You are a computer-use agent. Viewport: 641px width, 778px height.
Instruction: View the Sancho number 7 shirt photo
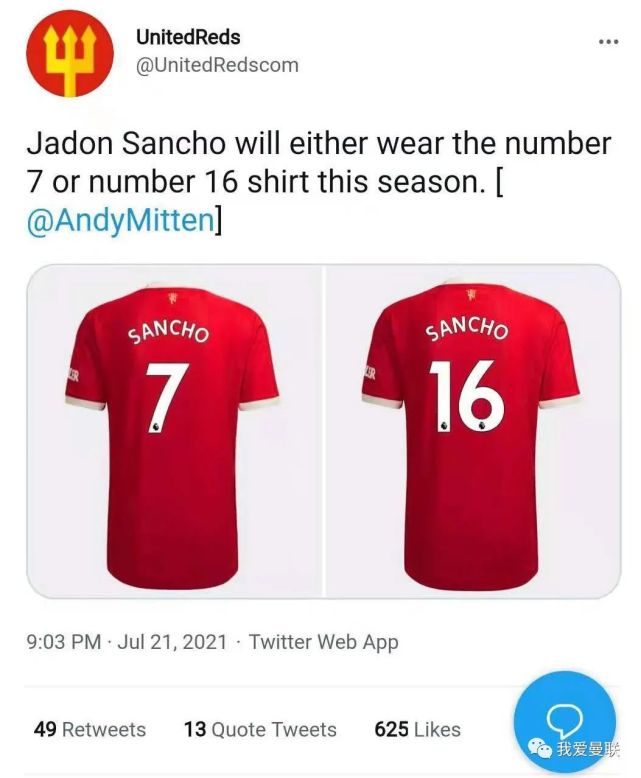(174, 432)
